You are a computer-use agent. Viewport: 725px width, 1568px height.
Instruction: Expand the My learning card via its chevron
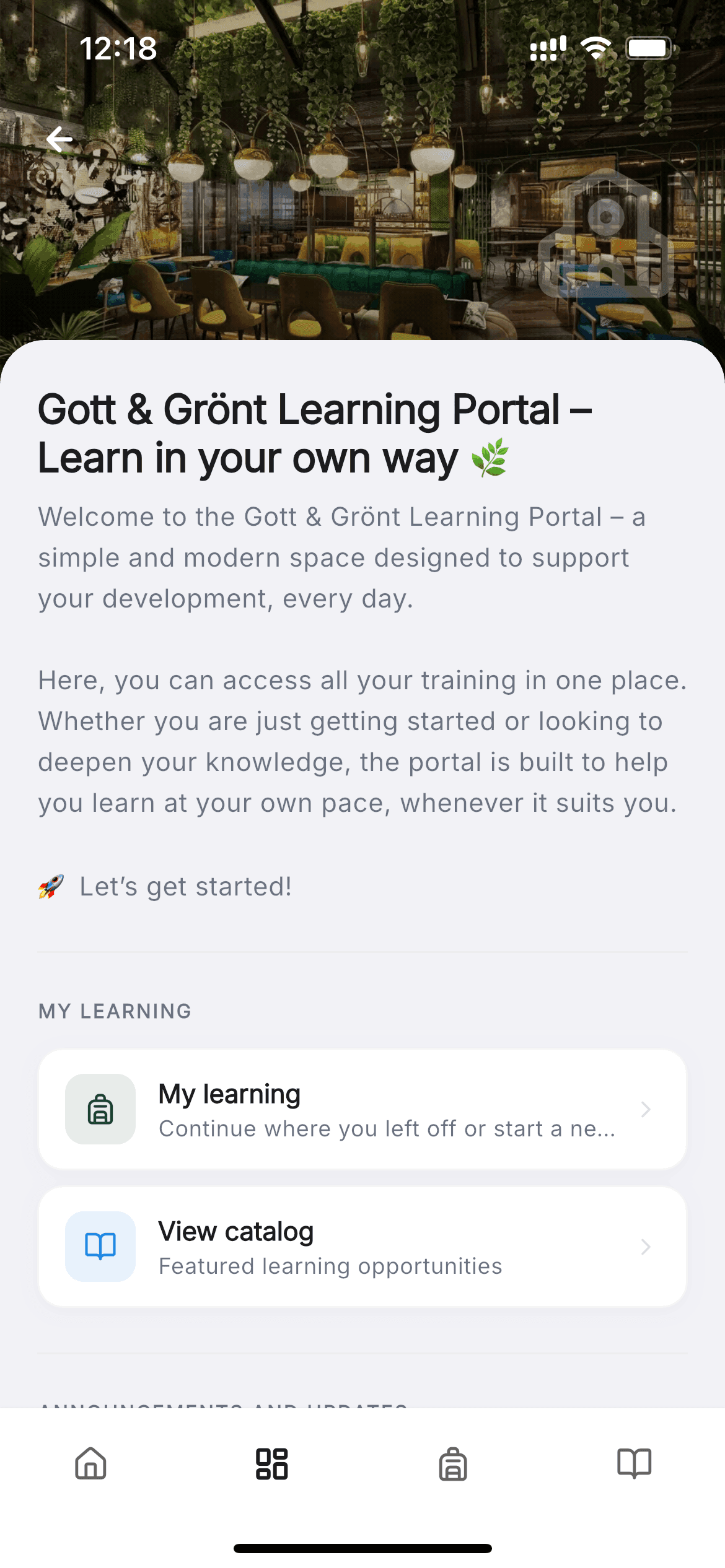pyautogui.click(x=646, y=1109)
